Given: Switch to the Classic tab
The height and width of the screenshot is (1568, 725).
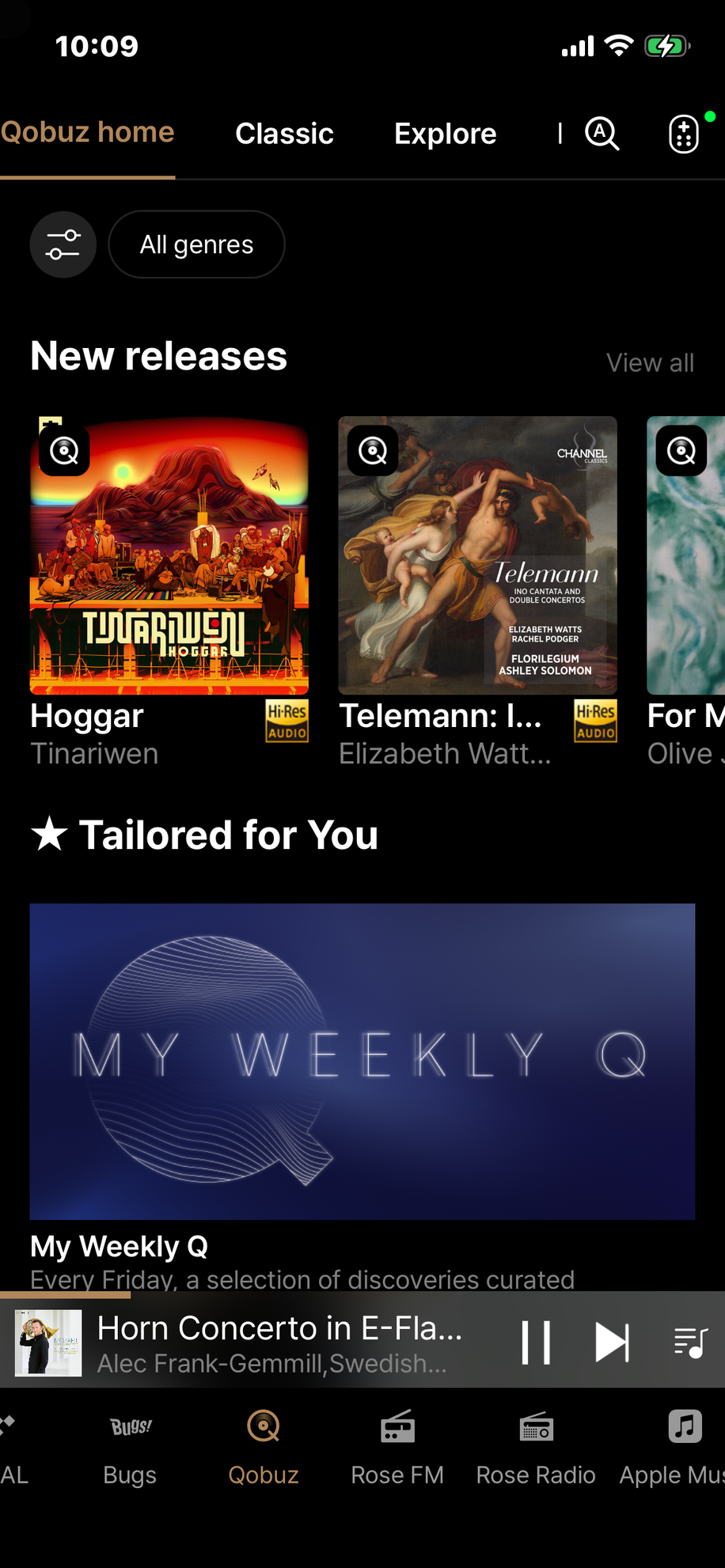Looking at the screenshot, I should [284, 133].
